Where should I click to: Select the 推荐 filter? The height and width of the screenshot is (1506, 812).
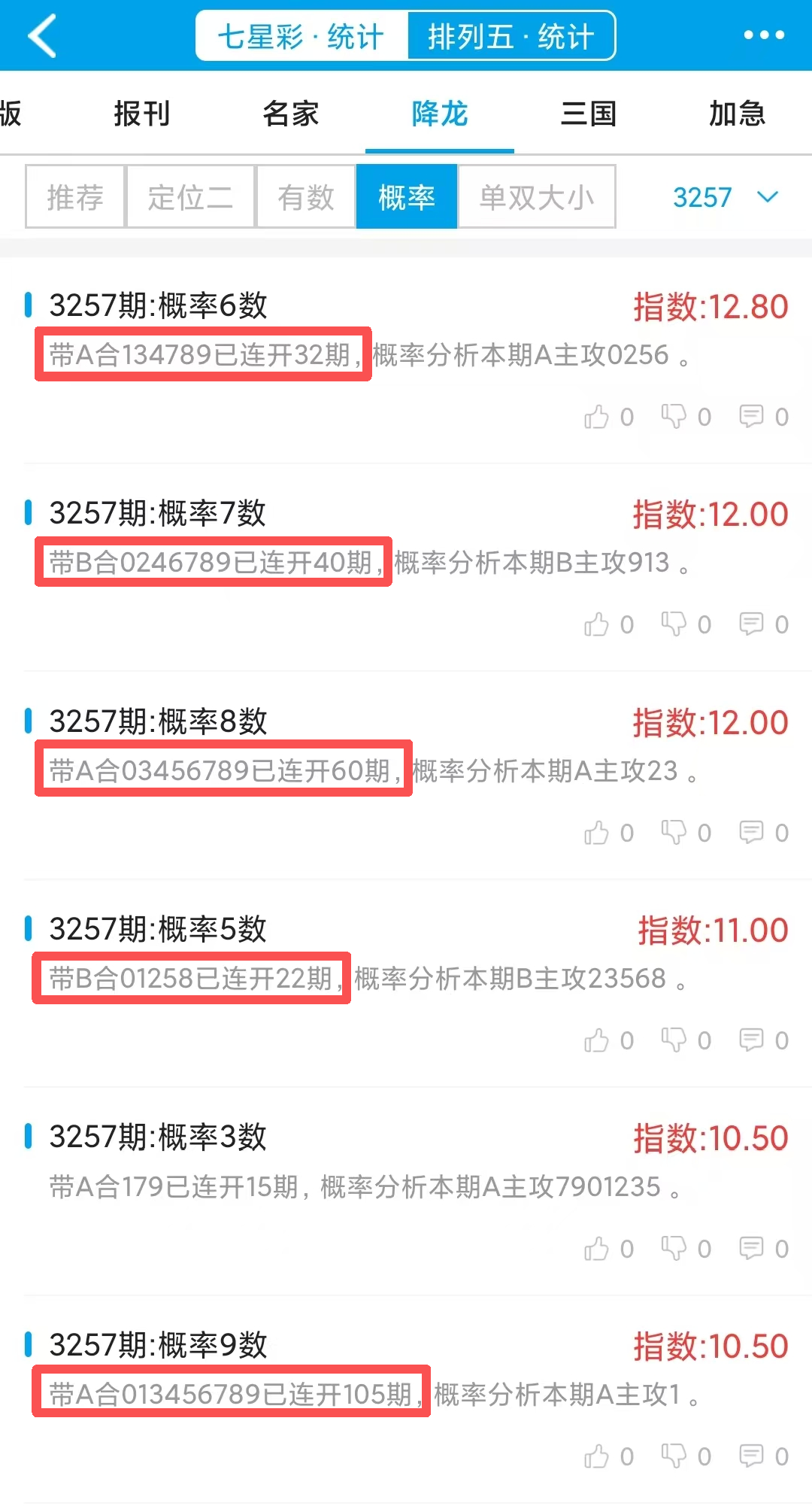(75, 197)
